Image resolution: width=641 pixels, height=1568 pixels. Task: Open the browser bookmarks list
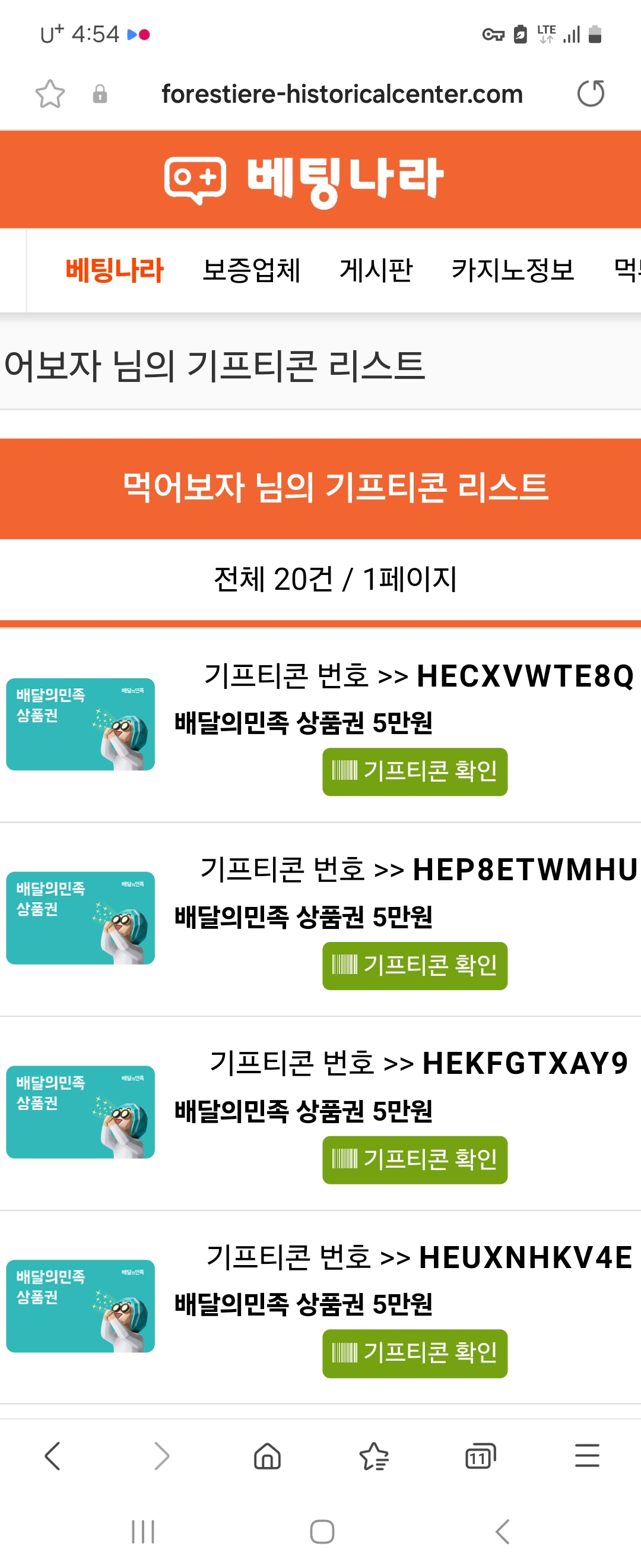(x=374, y=1456)
